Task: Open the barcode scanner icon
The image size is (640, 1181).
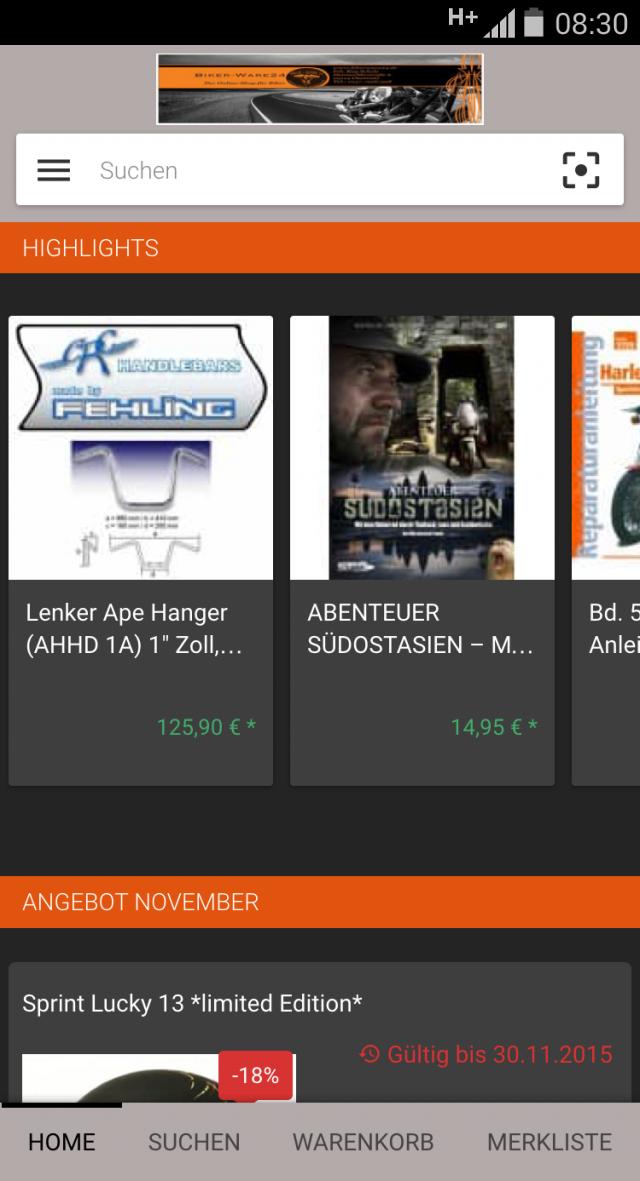Action: click(x=581, y=171)
